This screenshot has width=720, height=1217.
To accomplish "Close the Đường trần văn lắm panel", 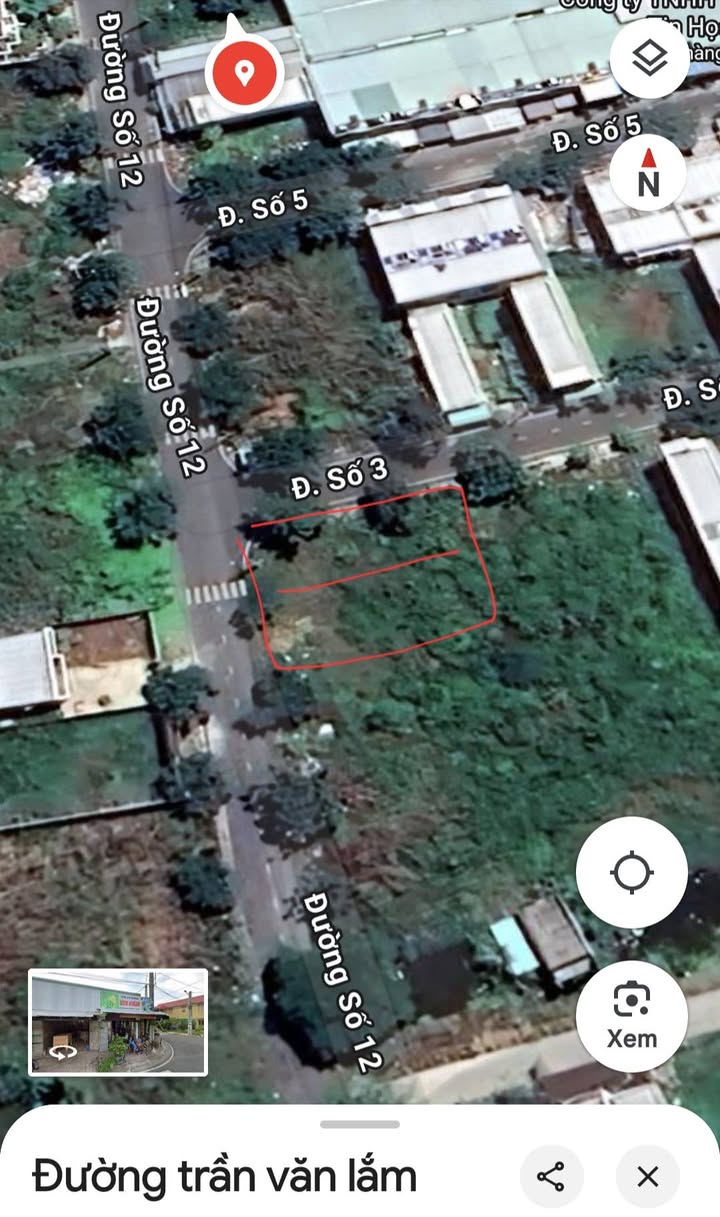I will coord(648,1177).
